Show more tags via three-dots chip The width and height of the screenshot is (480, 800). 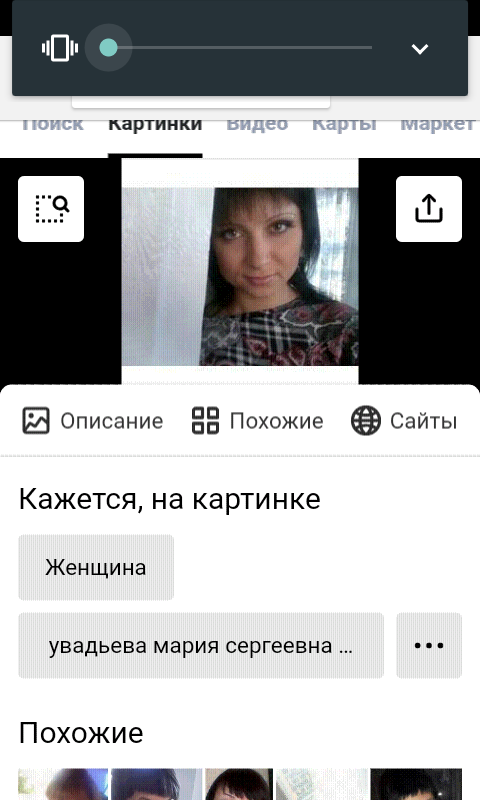(x=429, y=645)
